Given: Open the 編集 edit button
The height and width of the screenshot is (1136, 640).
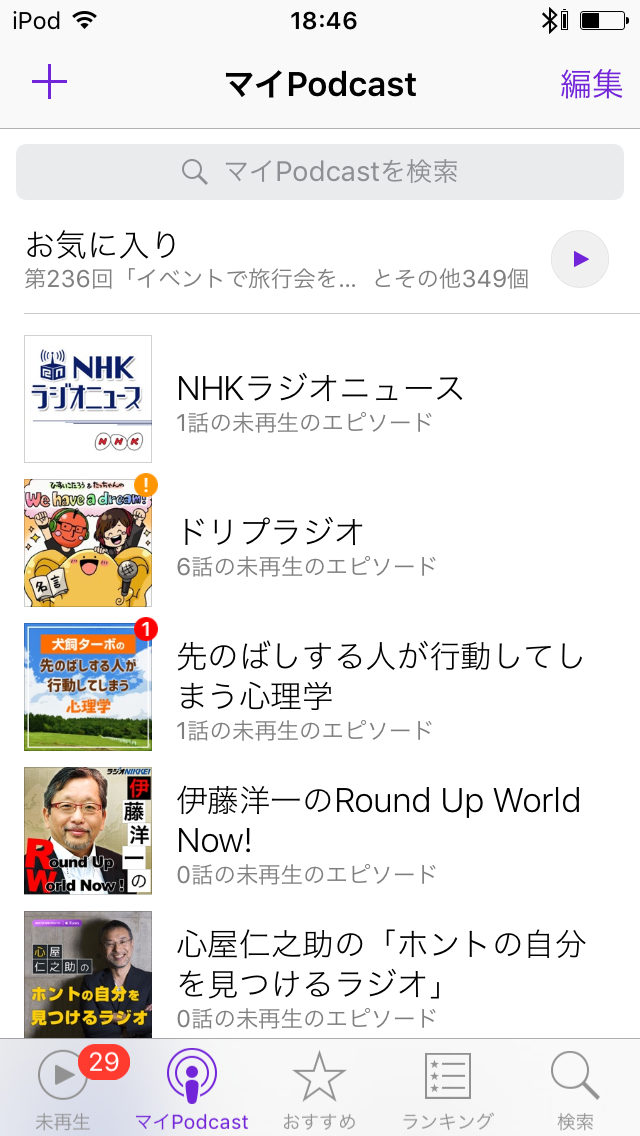Looking at the screenshot, I should 591,85.
